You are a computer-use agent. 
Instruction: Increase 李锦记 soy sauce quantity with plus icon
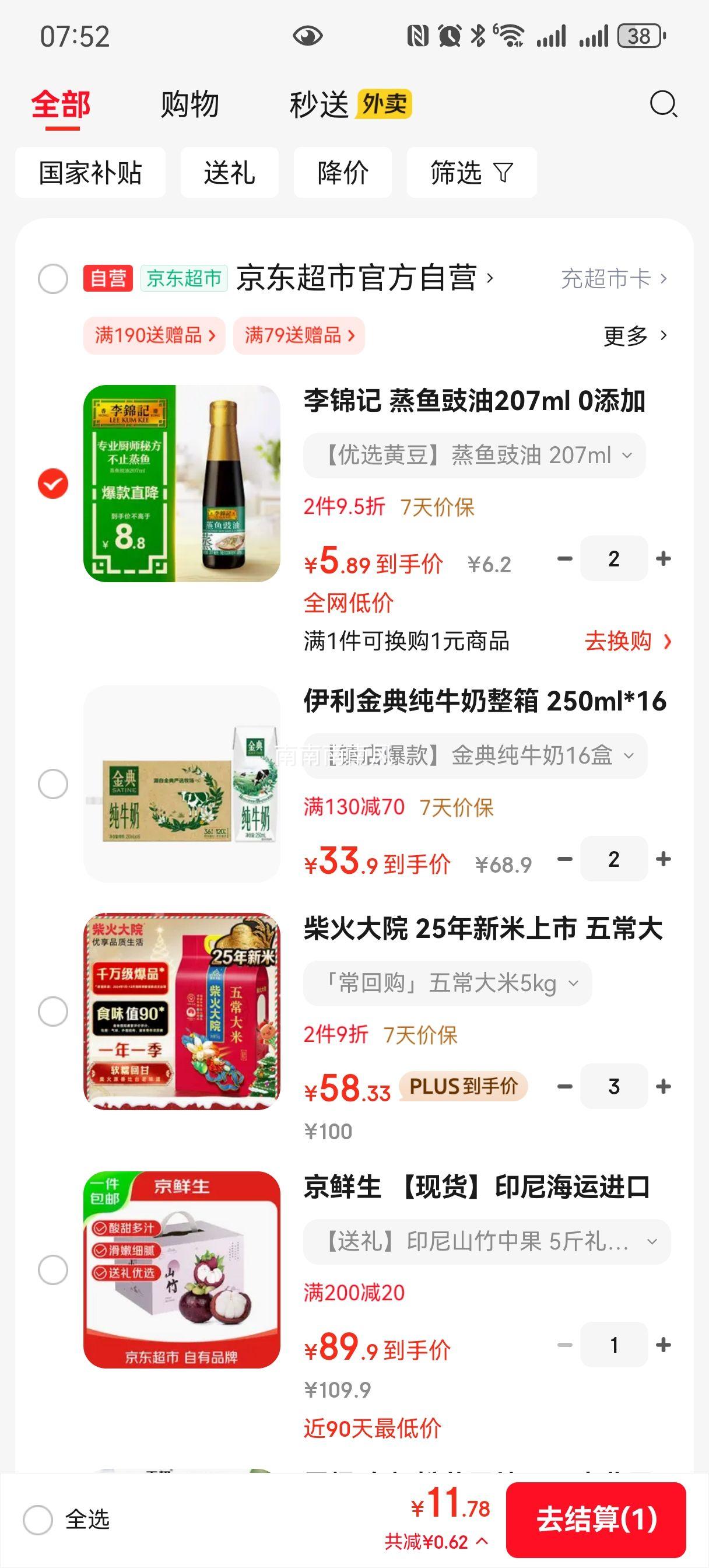click(x=664, y=558)
